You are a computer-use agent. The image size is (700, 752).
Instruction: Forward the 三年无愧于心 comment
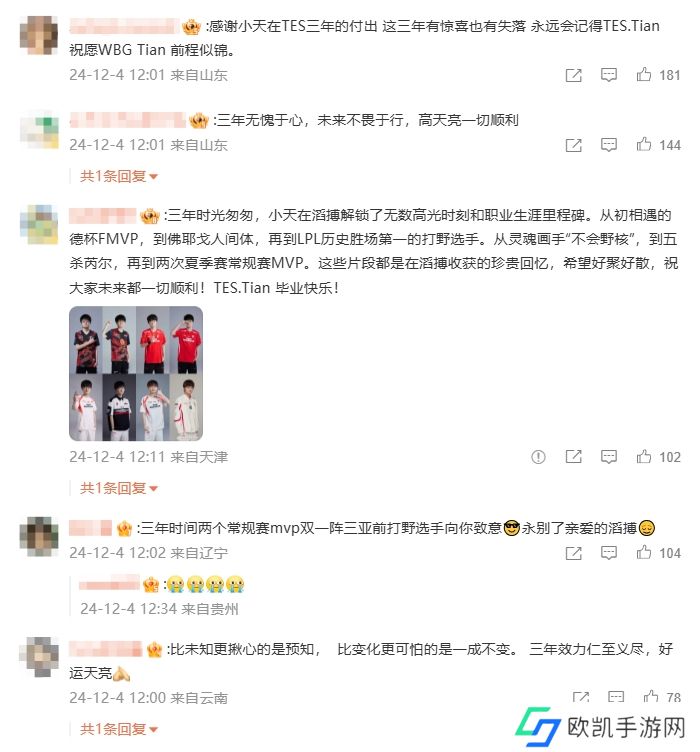pos(573,145)
